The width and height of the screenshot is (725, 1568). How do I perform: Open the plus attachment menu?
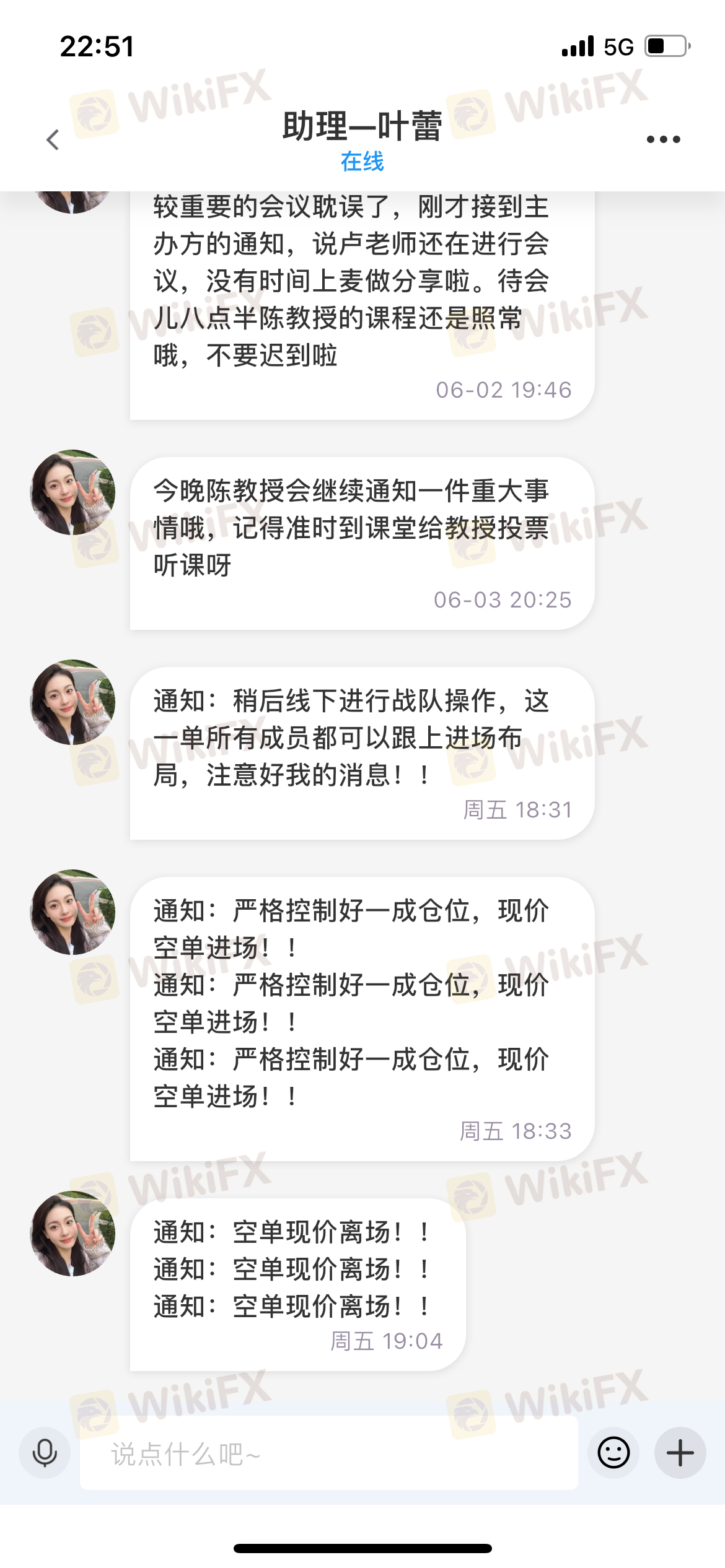pos(680,1453)
